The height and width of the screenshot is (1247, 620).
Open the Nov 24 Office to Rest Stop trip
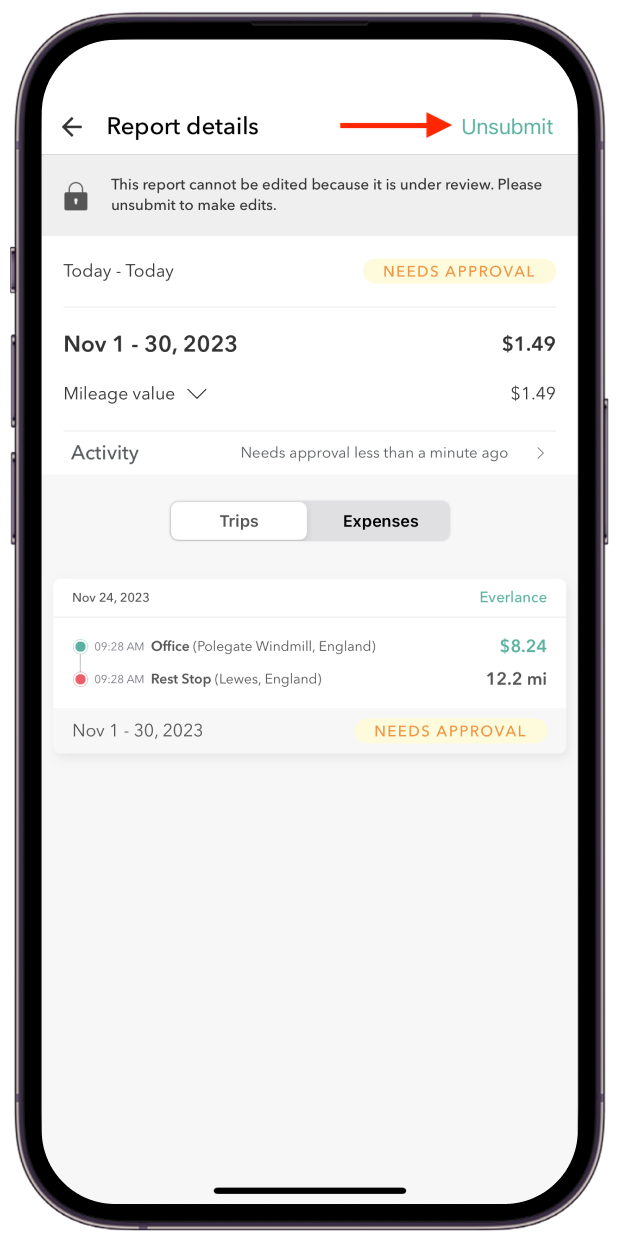point(309,662)
